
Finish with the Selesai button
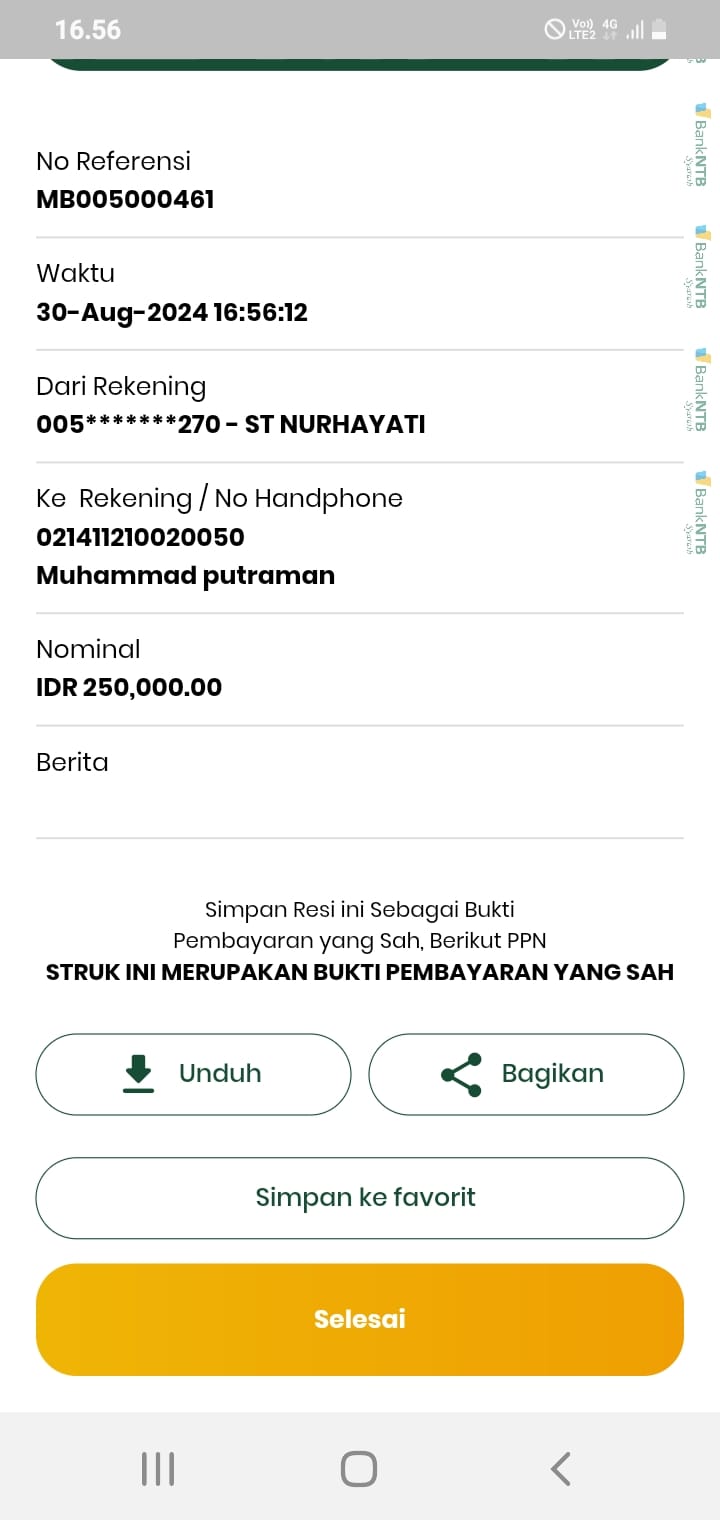click(x=360, y=1319)
